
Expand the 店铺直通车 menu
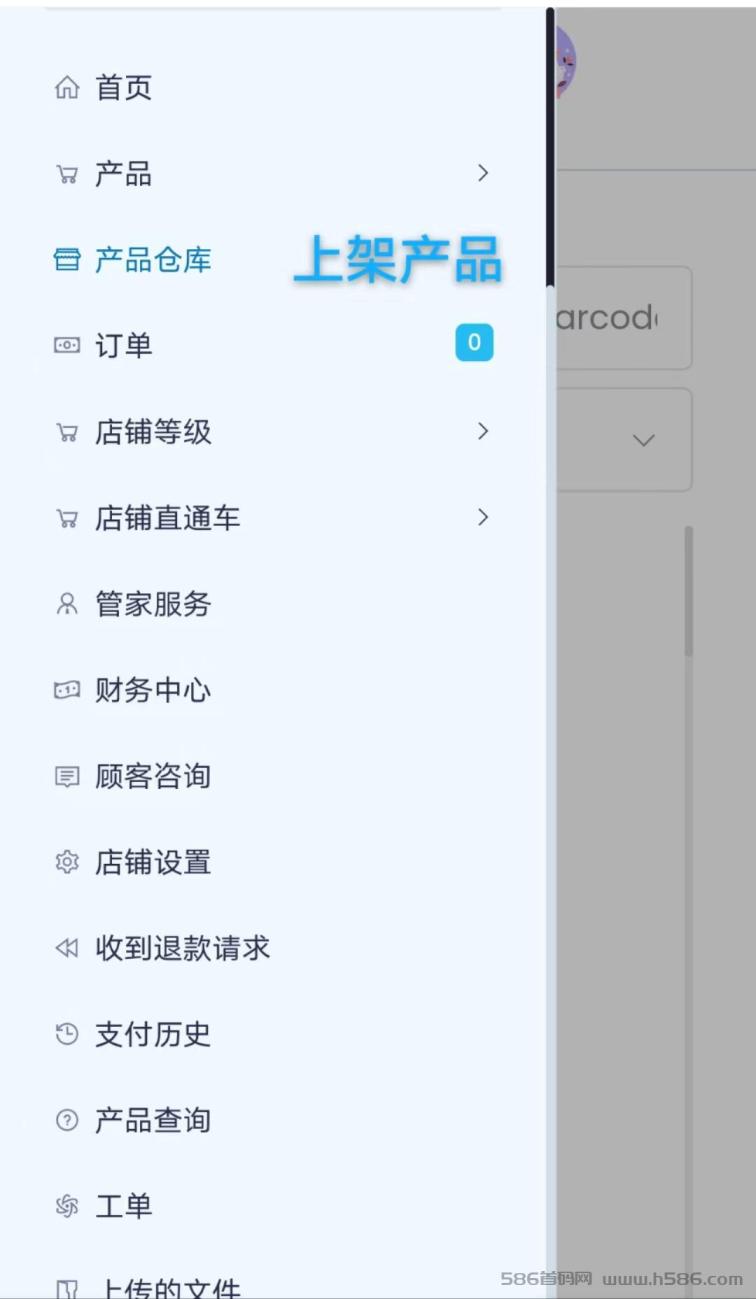point(272,518)
